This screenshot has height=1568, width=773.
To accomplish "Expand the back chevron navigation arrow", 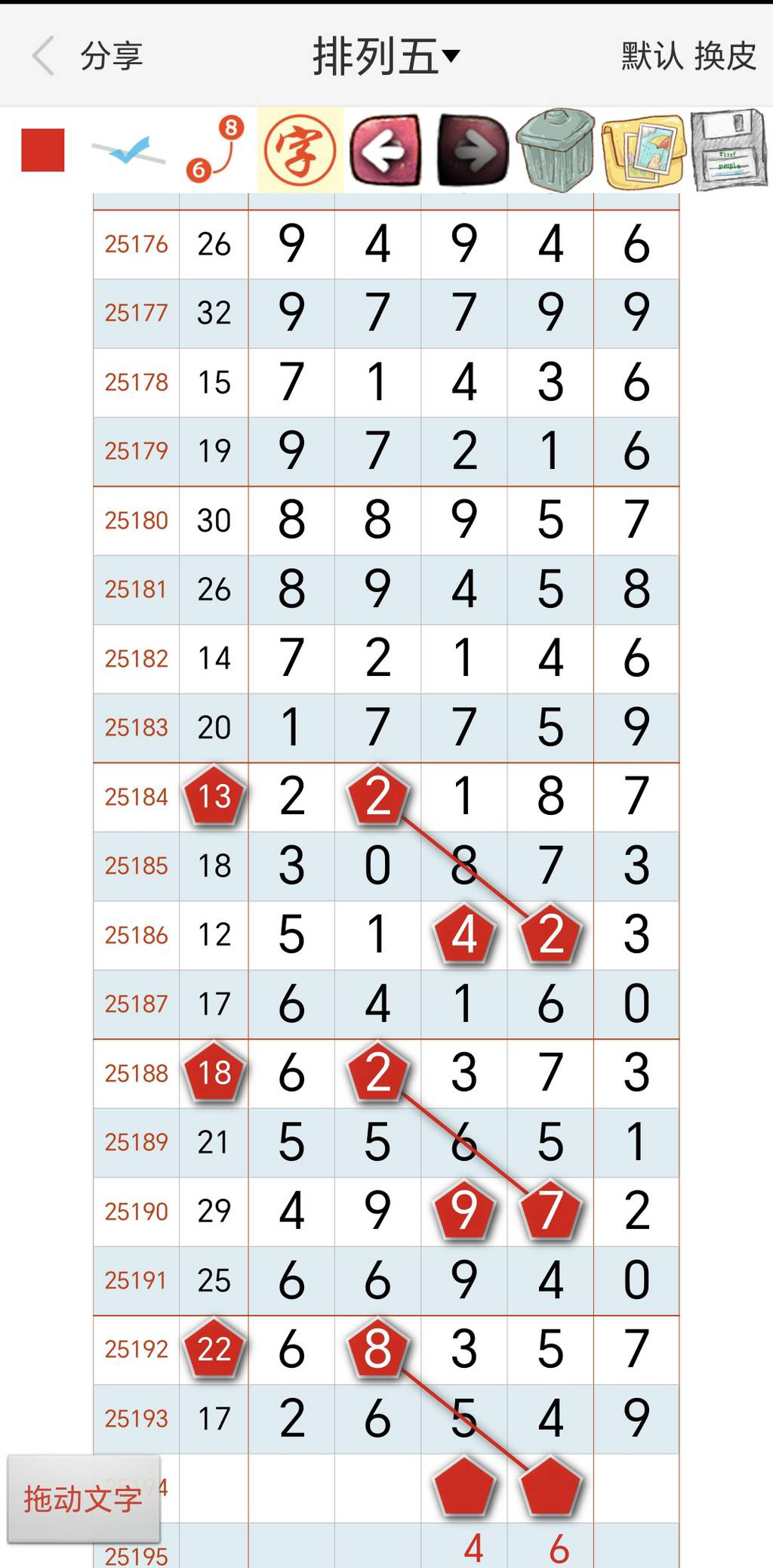I will pyautogui.click(x=45, y=57).
